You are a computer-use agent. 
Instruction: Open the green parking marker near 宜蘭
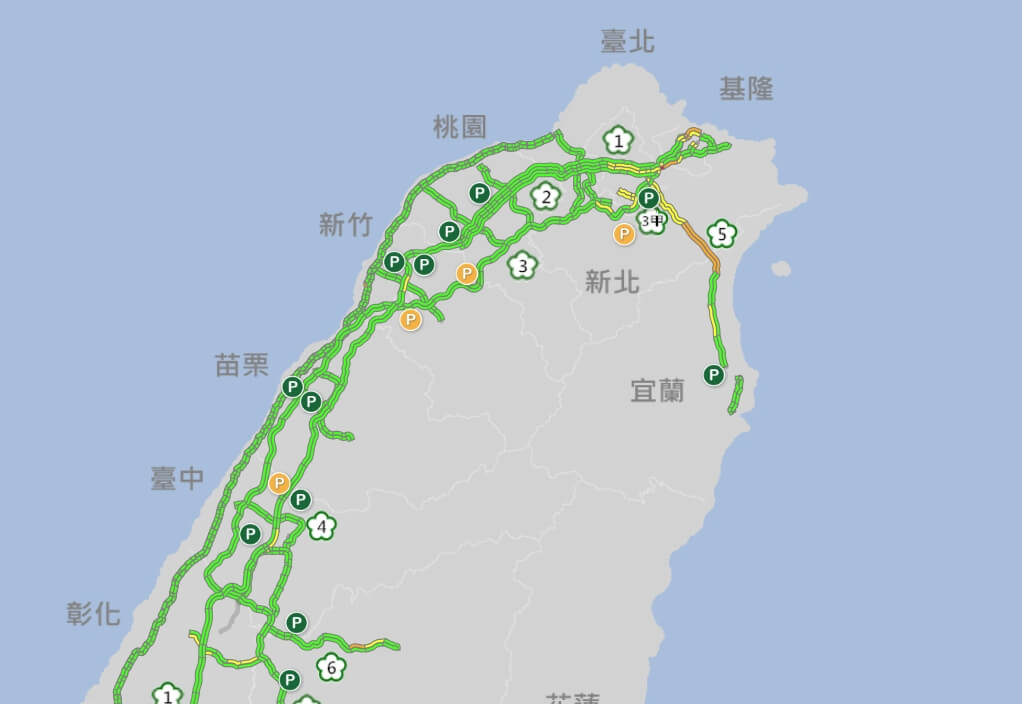click(x=714, y=375)
